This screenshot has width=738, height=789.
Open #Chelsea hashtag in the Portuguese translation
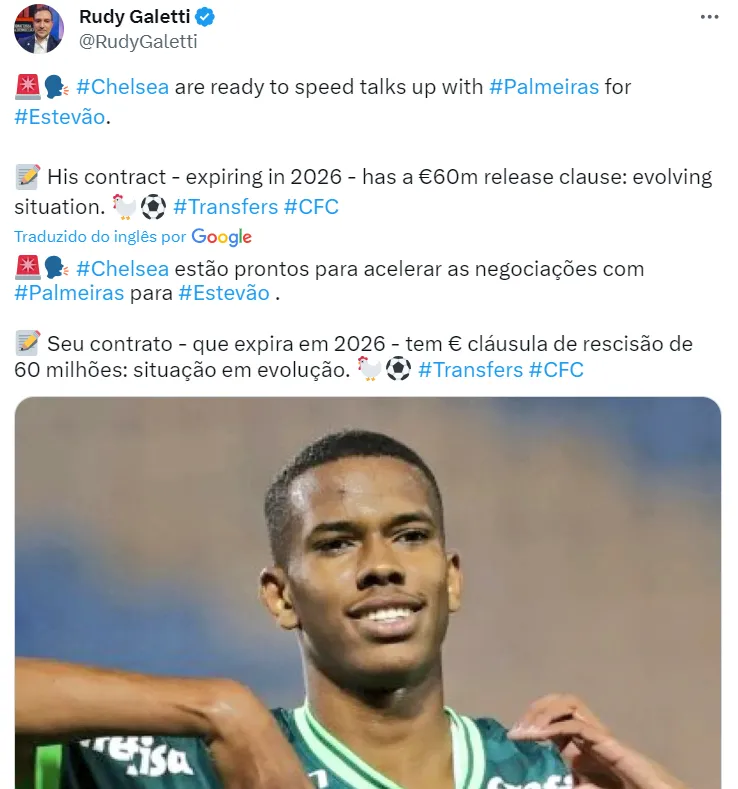pos(123,268)
